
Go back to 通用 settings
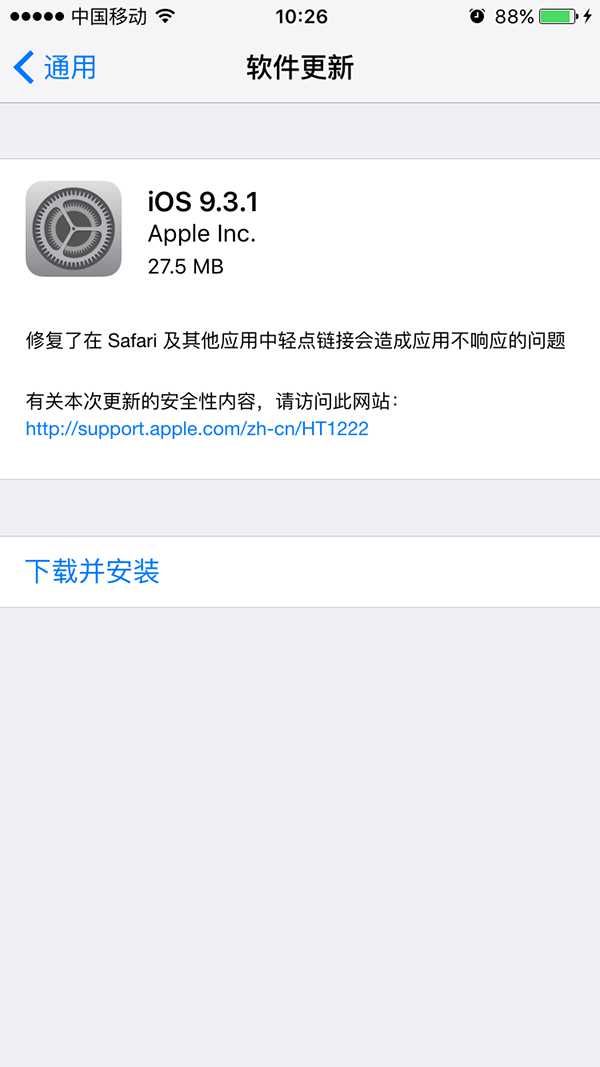[x=56, y=67]
